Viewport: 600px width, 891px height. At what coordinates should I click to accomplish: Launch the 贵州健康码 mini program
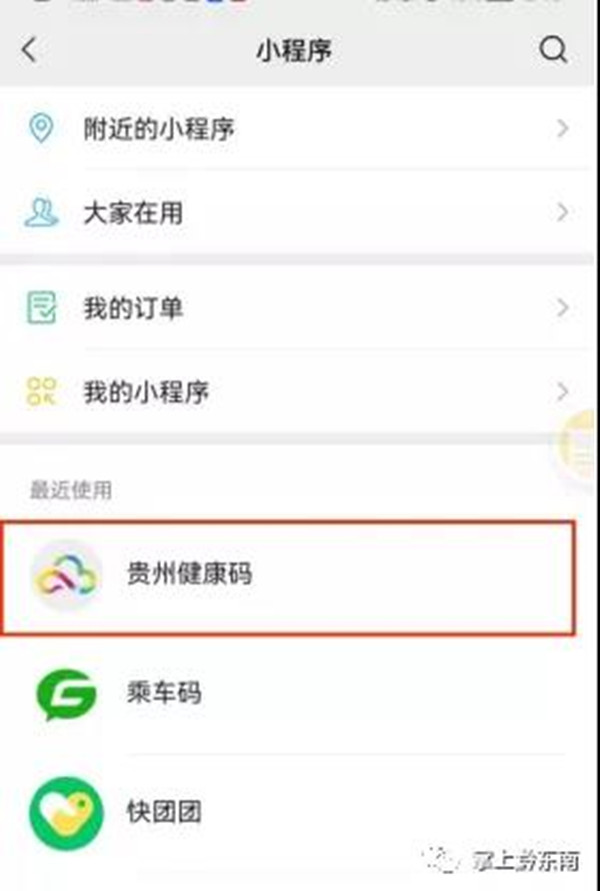click(288, 575)
